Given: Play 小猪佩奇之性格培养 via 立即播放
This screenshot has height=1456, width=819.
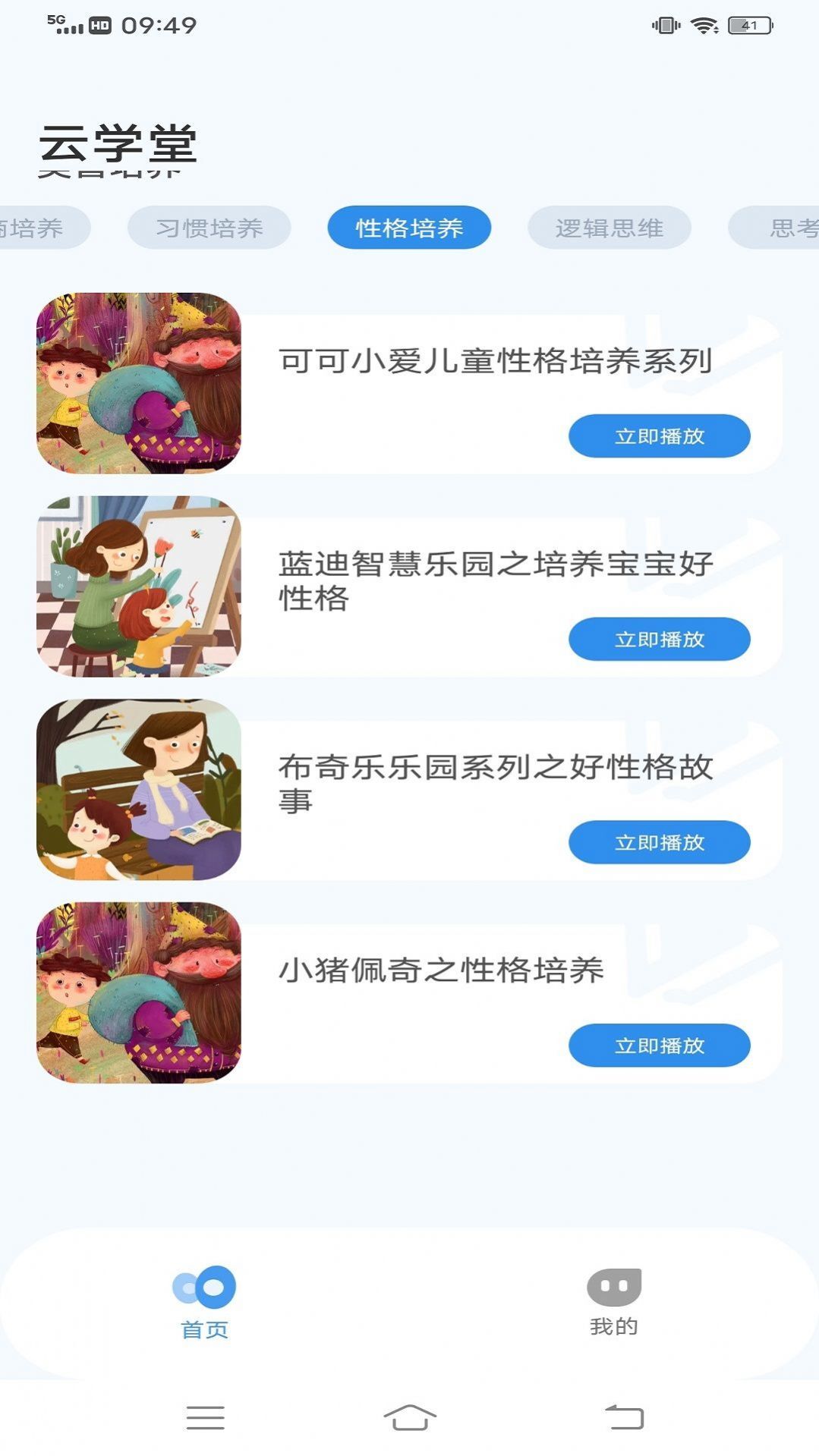Looking at the screenshot, I should coord(659,1045).
